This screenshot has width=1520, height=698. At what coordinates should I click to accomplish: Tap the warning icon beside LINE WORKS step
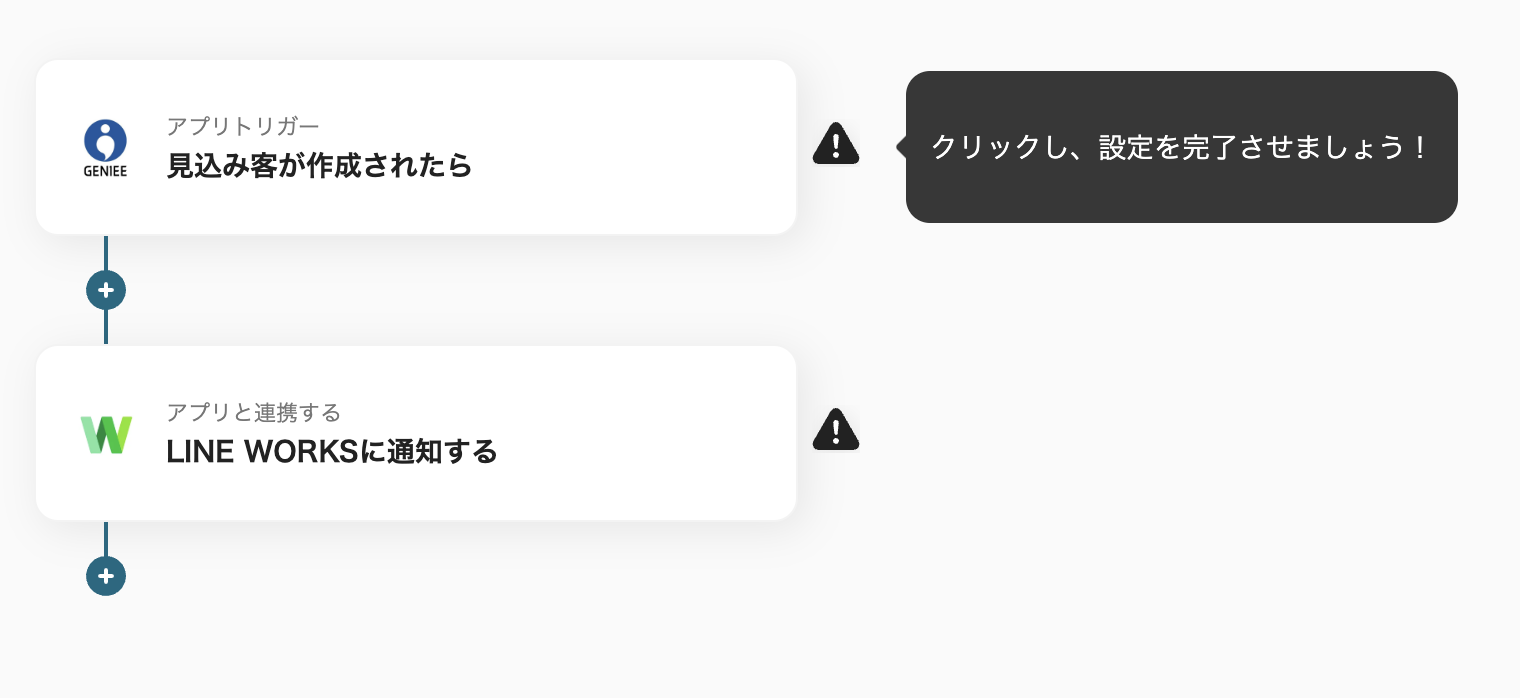coord(836,430)
